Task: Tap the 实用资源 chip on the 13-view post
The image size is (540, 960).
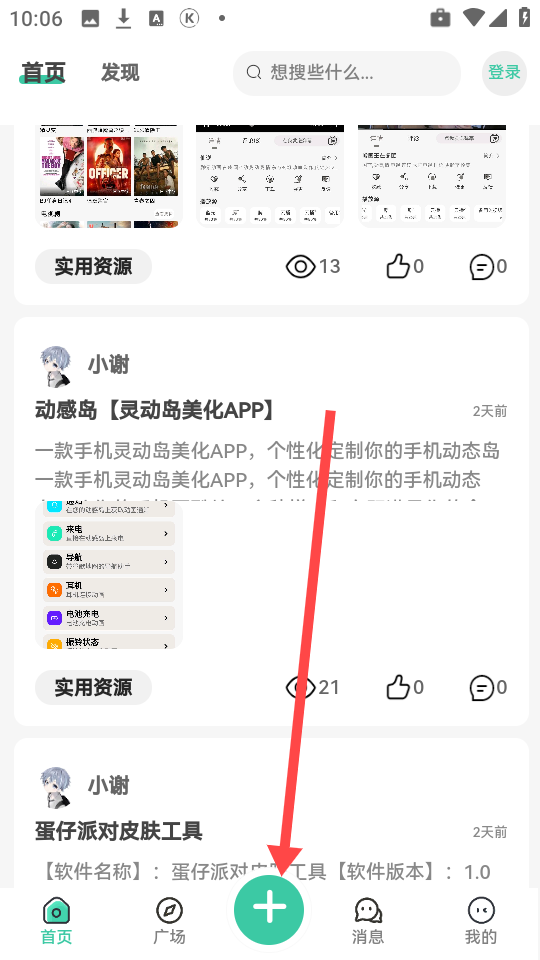Action: pos(93,266)
